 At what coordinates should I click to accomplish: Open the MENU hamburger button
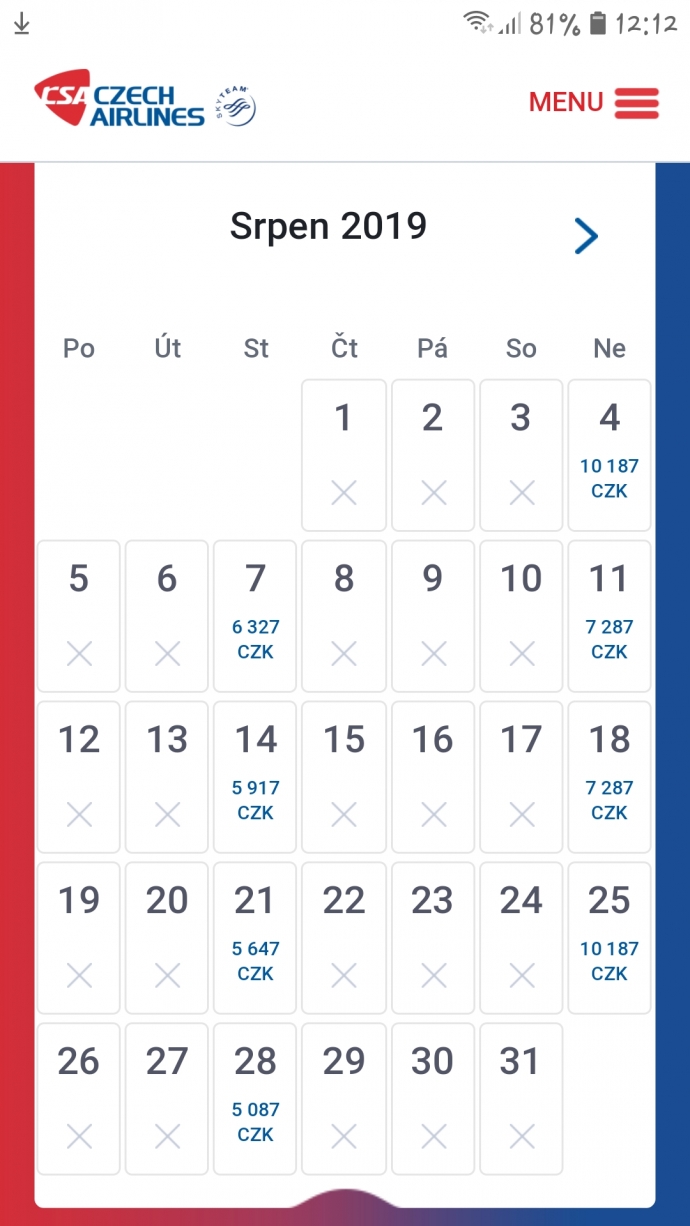[x=594, y=102]
